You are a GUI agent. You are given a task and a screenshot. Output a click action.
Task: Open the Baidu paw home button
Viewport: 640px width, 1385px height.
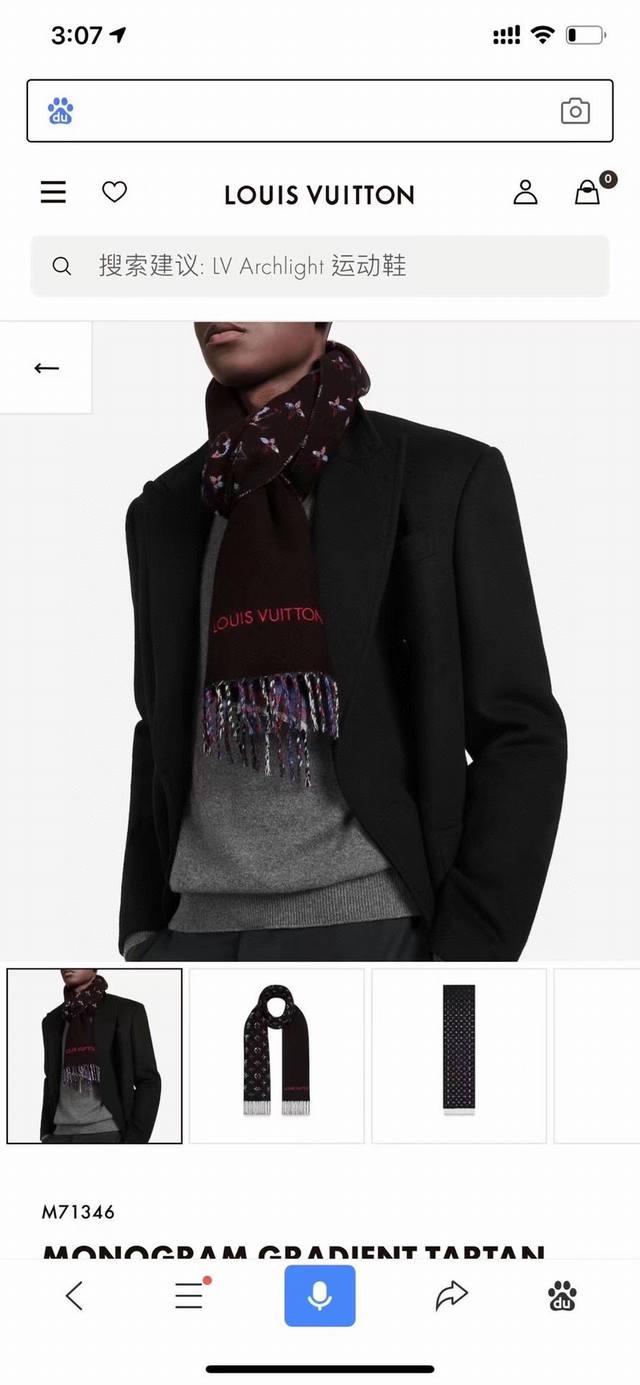pyautogui.click(x=562, y=1296)
